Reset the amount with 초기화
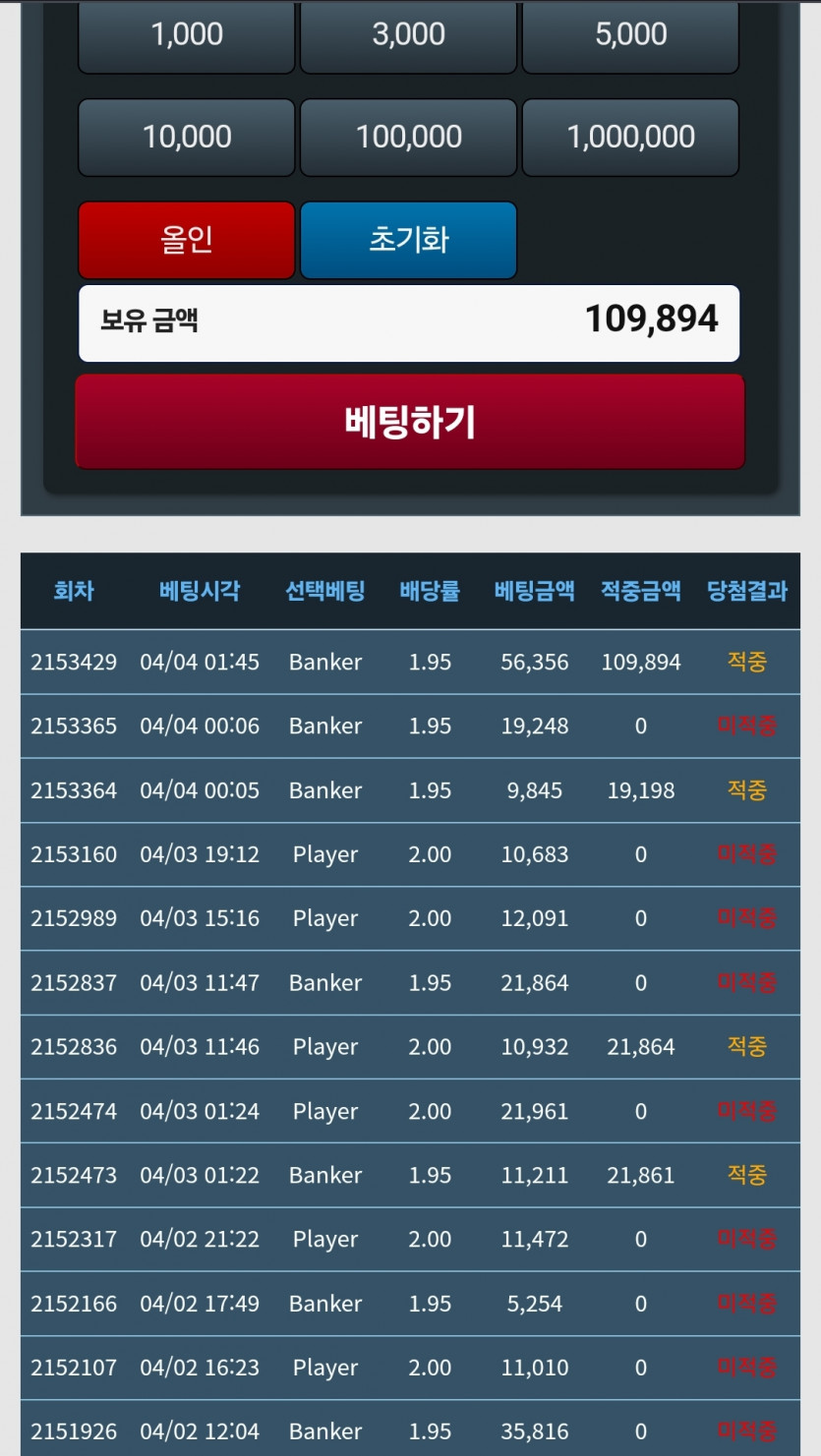This screenshot has height=1456, width=821. click(x=408, y=240)
